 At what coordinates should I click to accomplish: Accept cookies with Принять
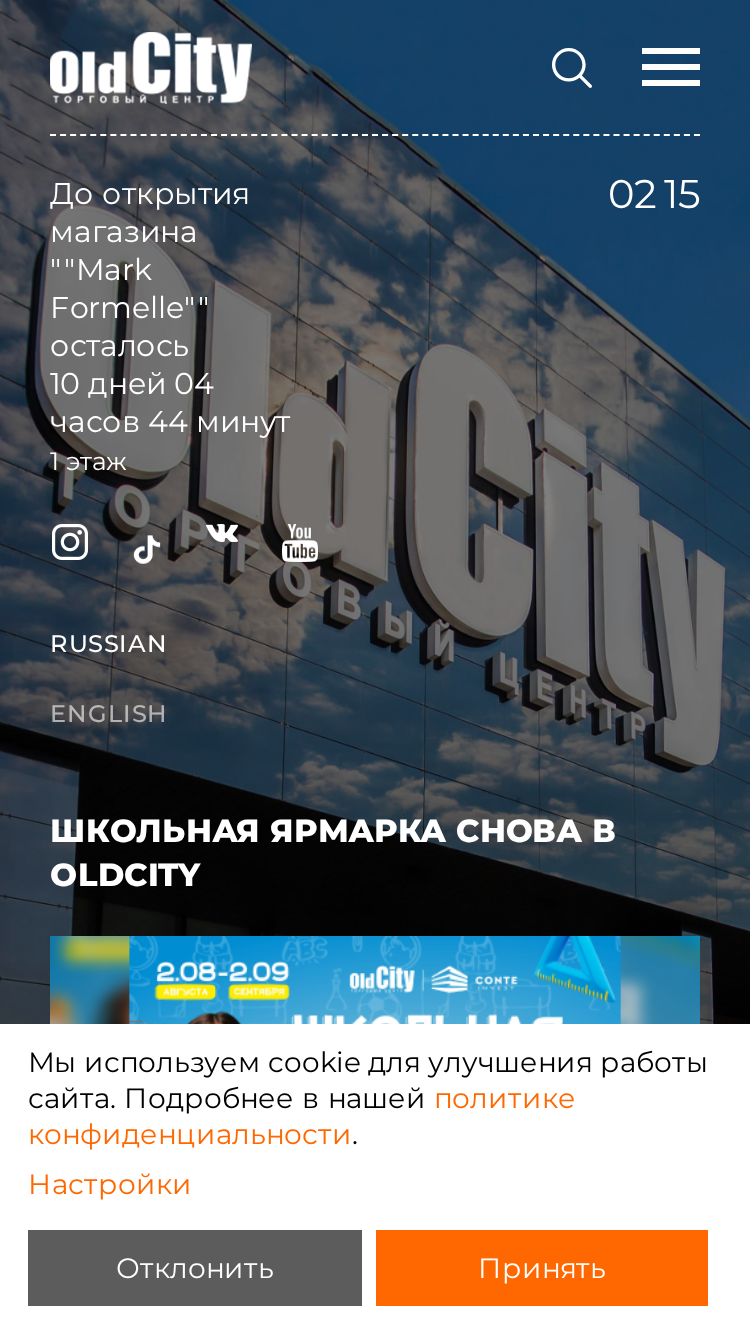point(542,1268)
